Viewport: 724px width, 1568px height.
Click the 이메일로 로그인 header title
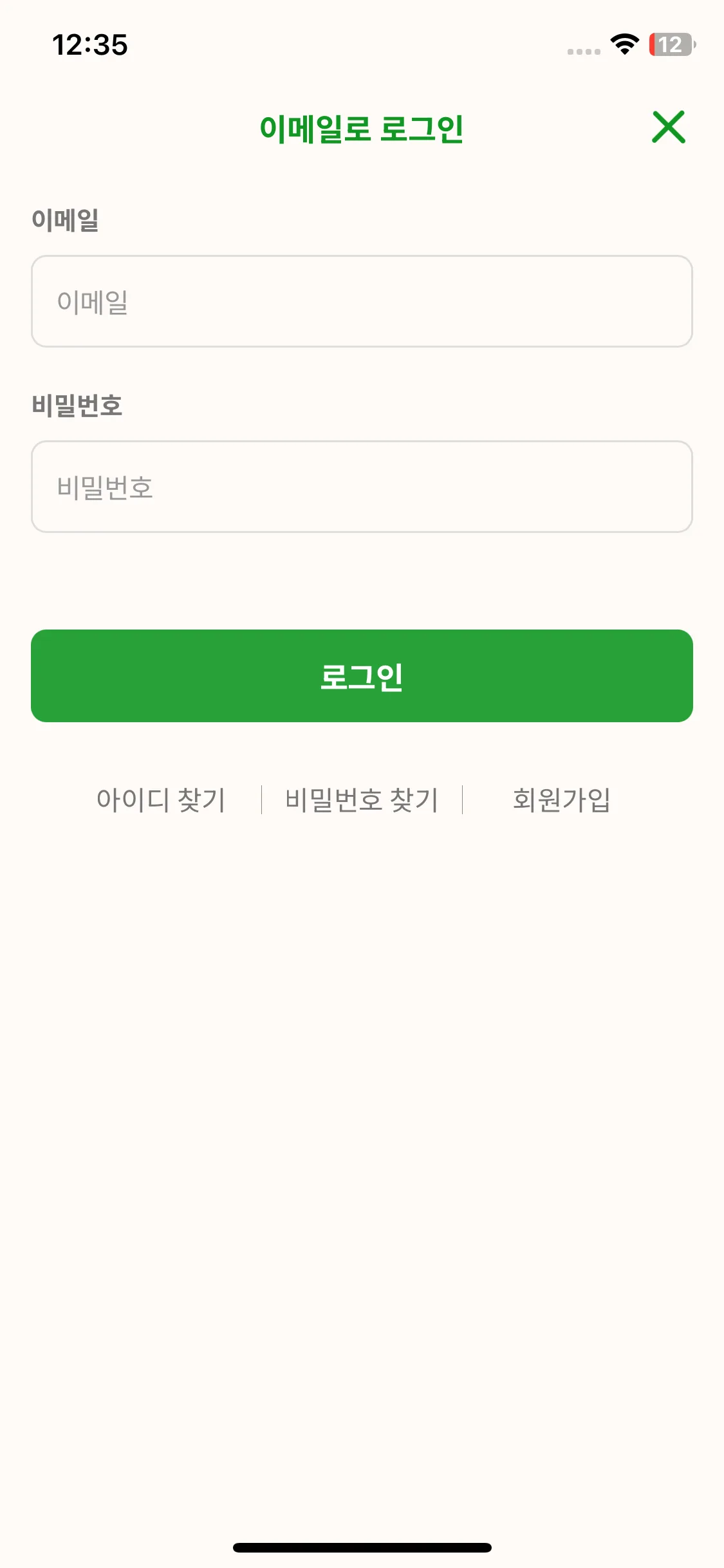click(x=362, y=129)
